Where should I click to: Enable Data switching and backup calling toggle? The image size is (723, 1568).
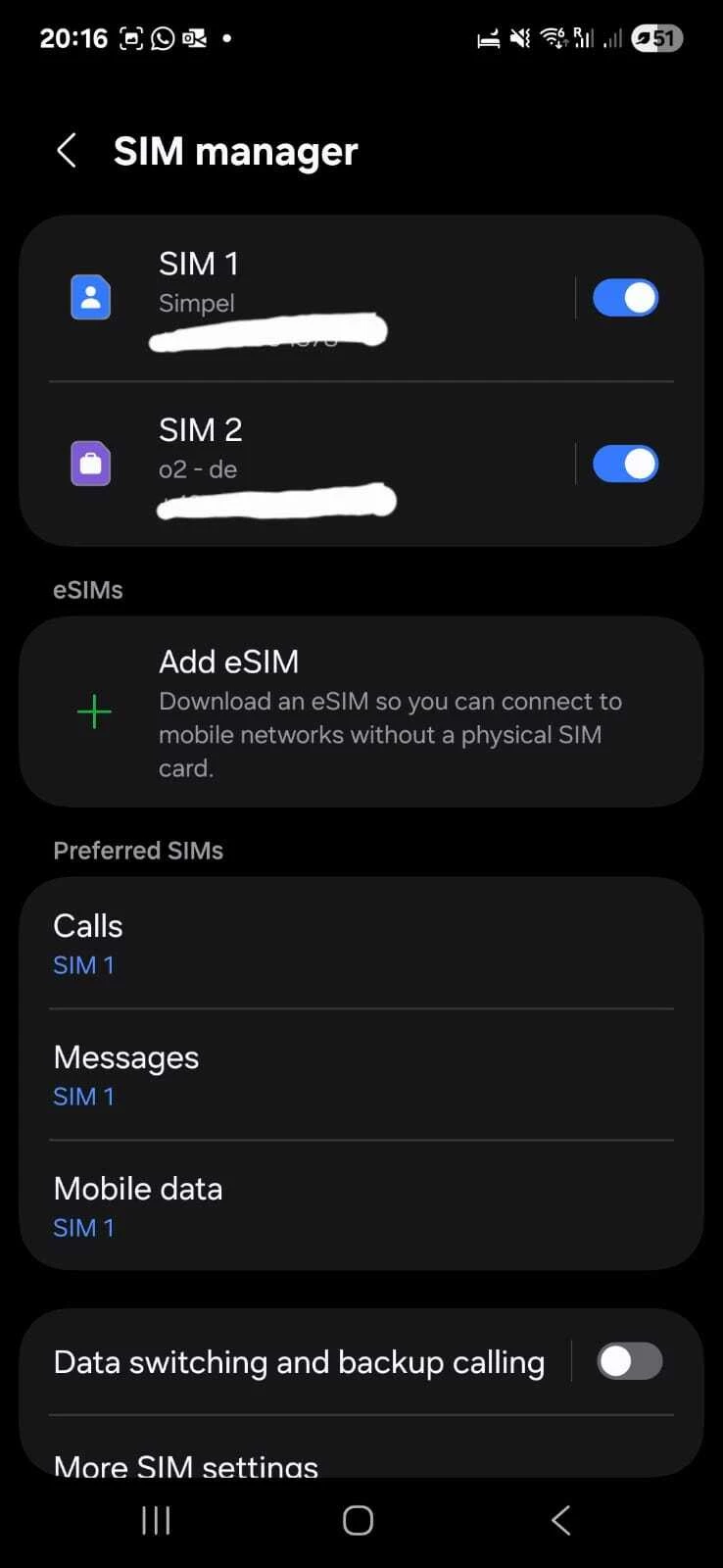[x=629, y=1361]
